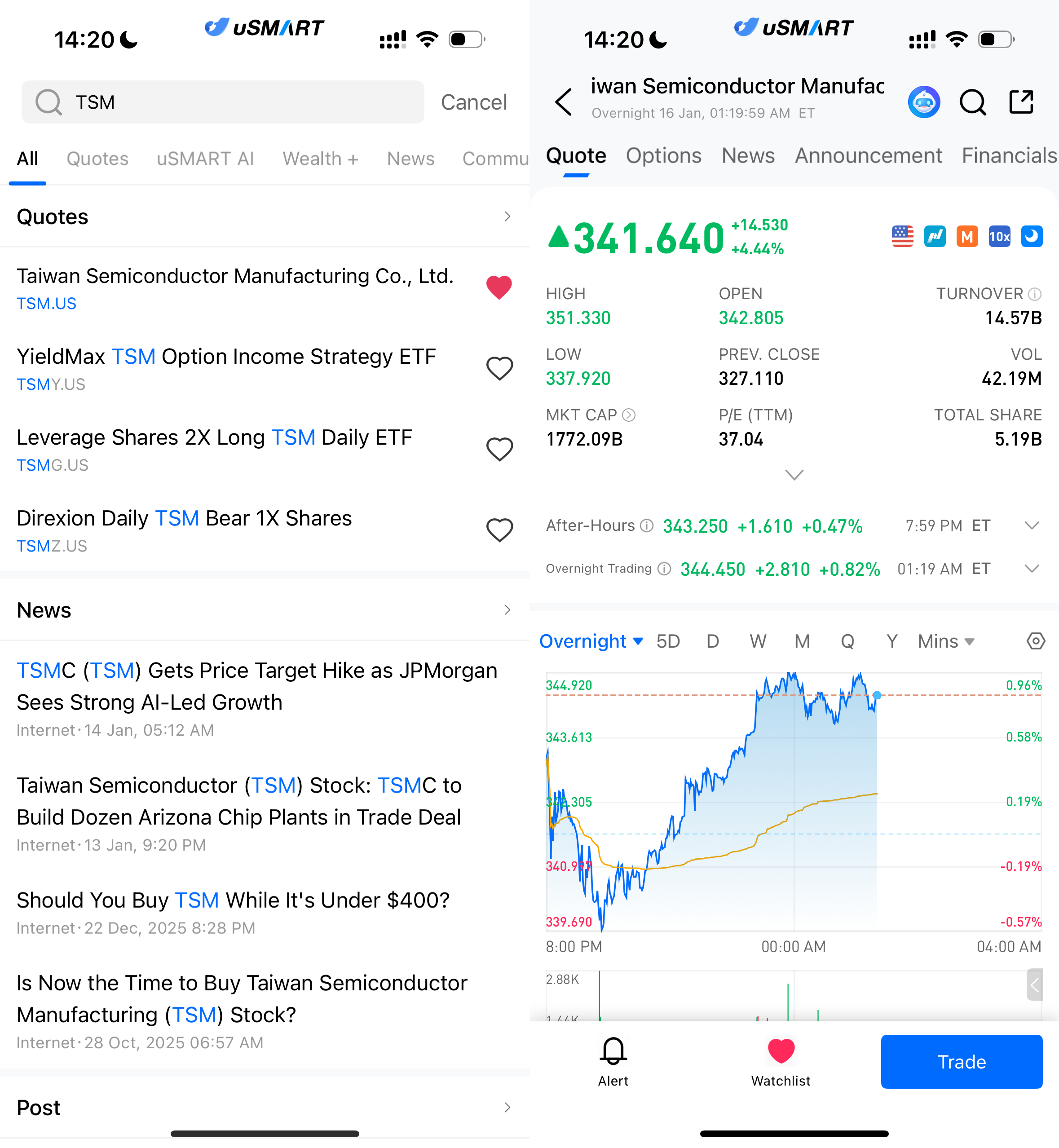1059x1148 pixels.
Task: Favorite Direxion Daily TSM Bear 1X Shares
Action: tap(499, 530)
